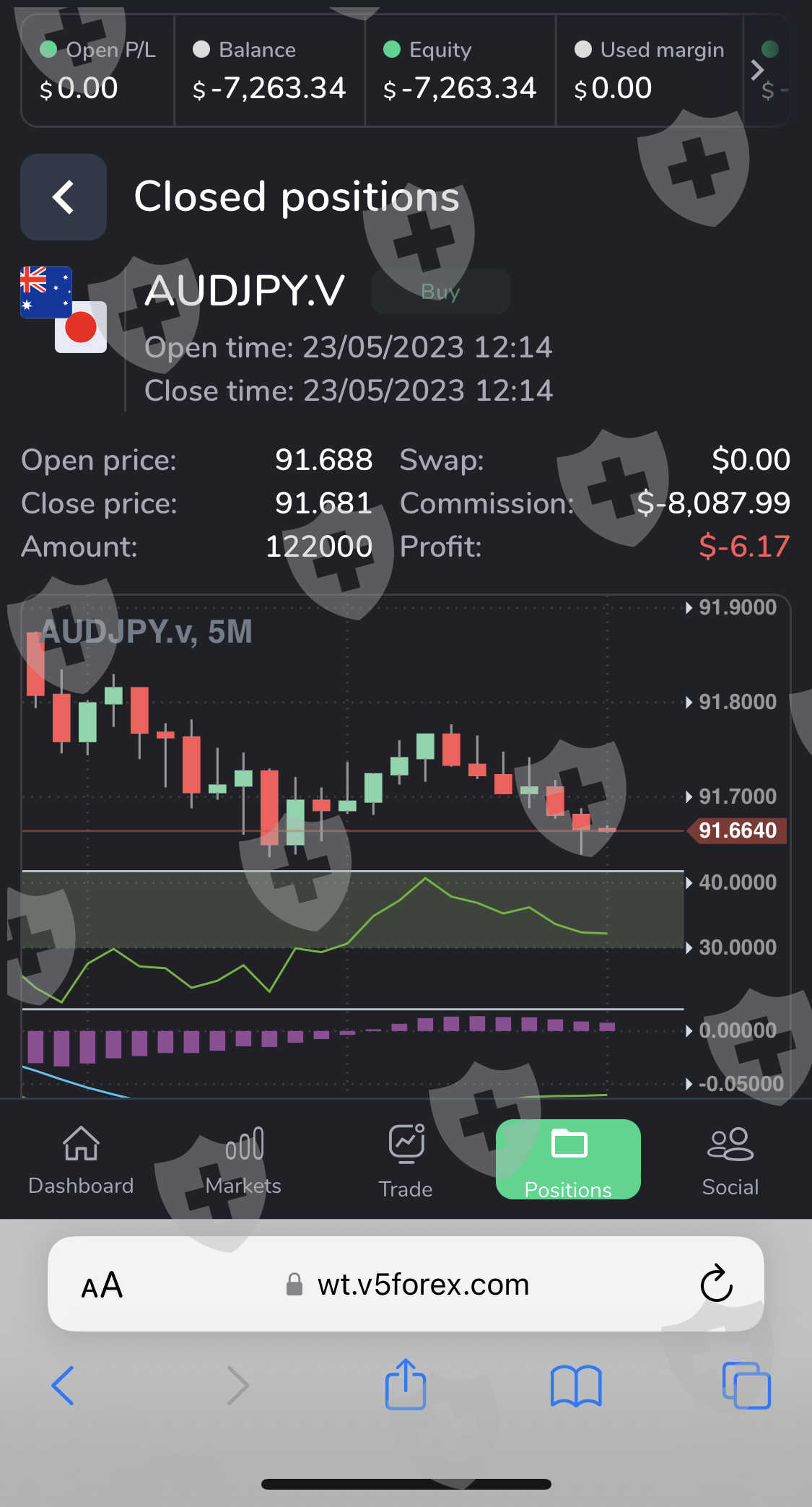Open Safari bookmarks
The image size is (812, 1507).
pos(576,1386)
